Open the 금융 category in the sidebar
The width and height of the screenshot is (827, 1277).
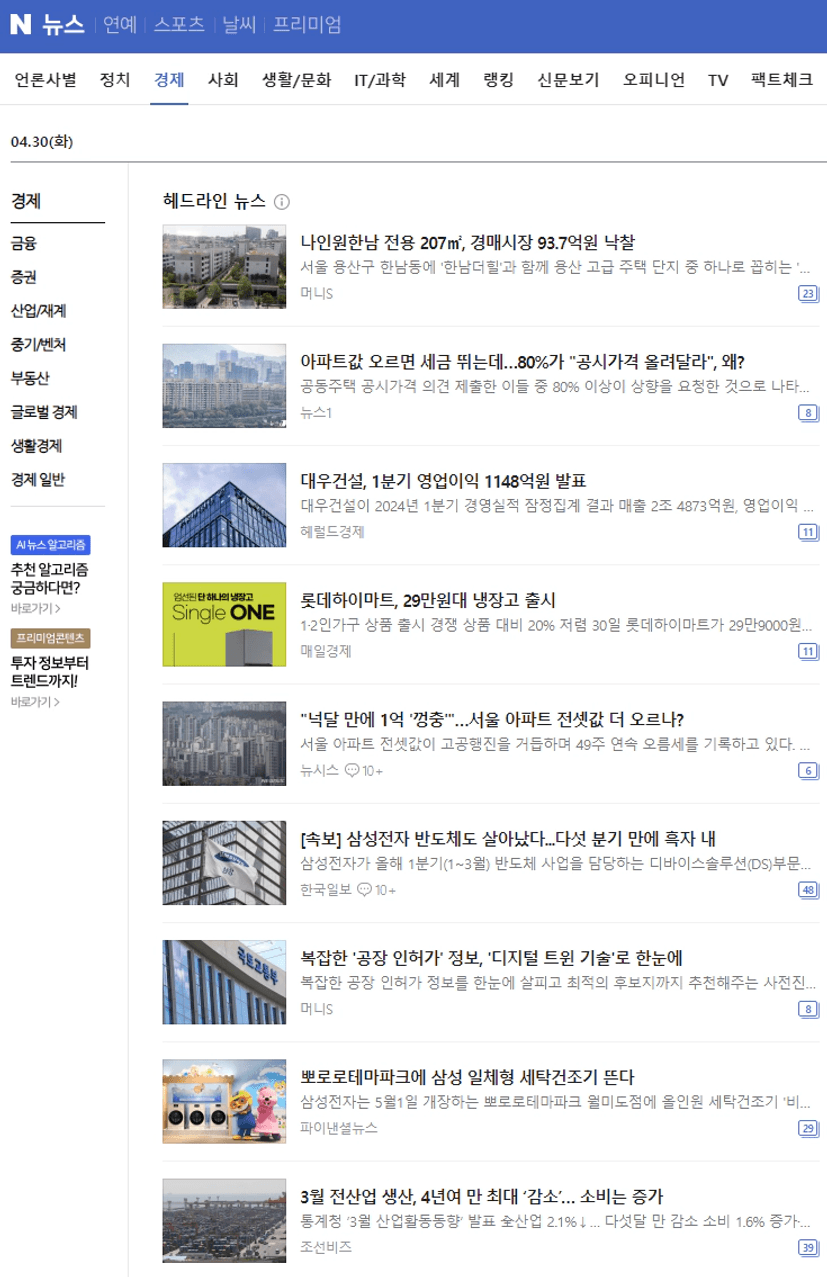24,243
